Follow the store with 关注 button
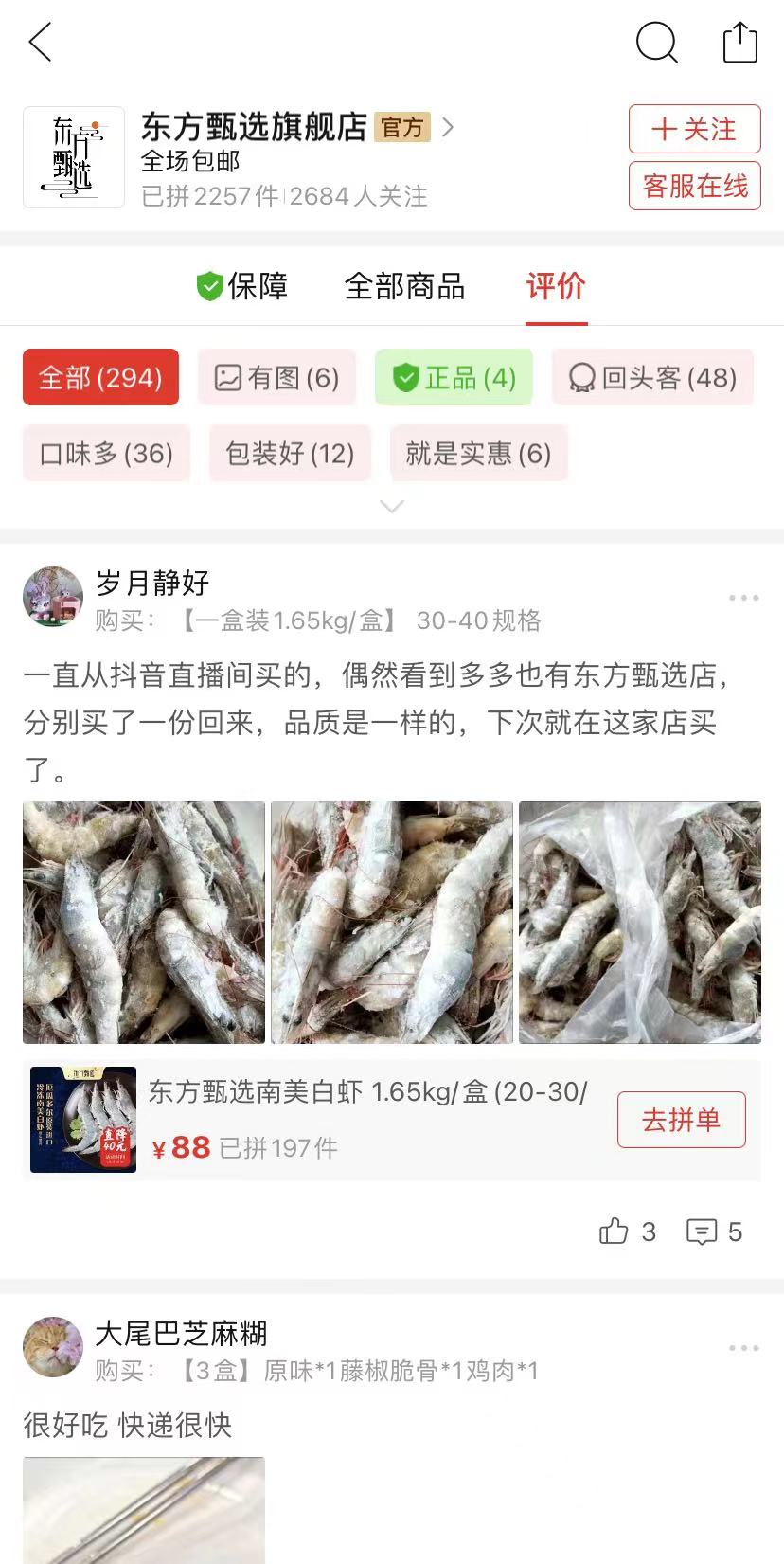This screenshot has width=784, height=1564. pyautogui.click(x=694, y=129)
